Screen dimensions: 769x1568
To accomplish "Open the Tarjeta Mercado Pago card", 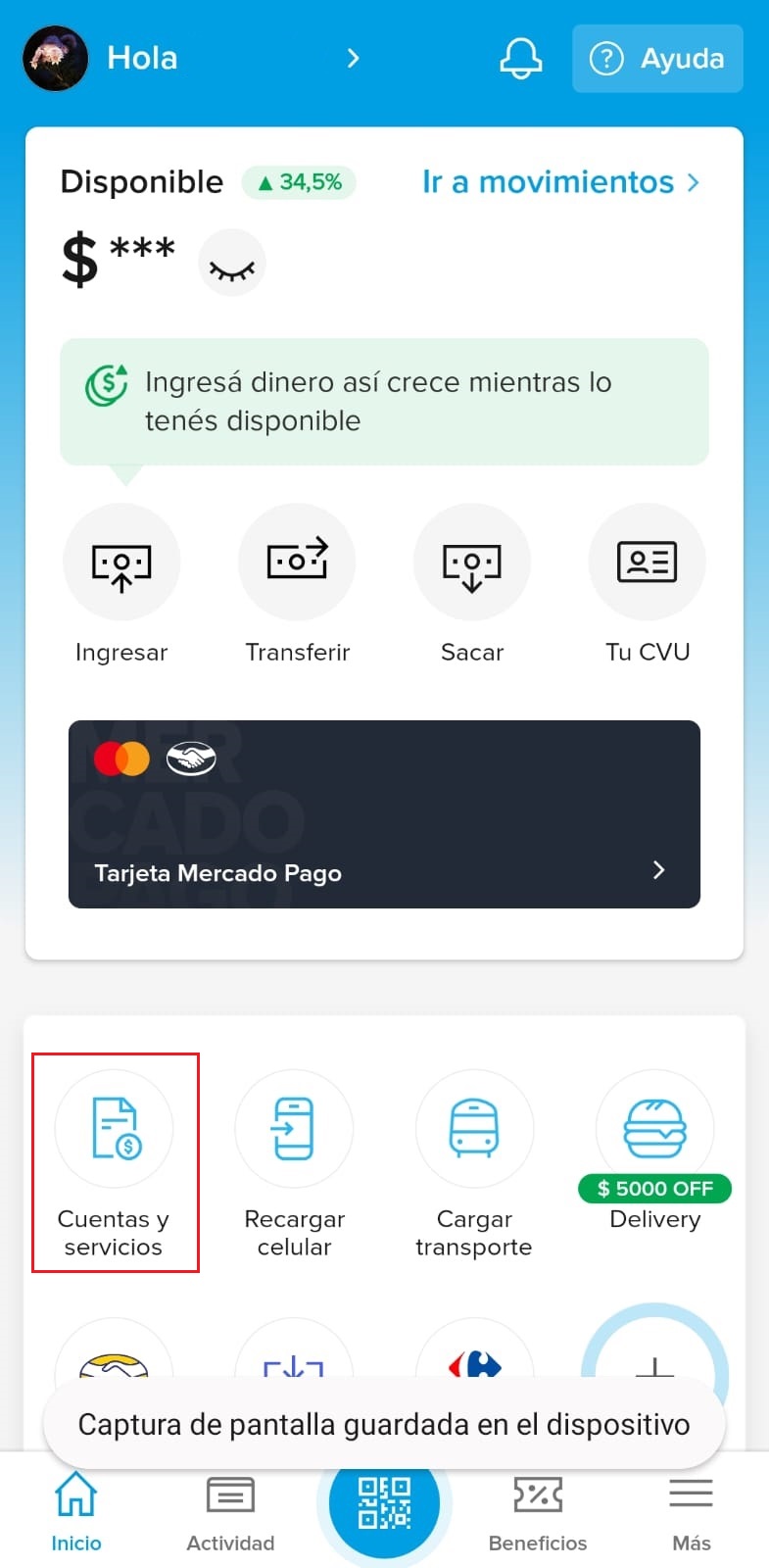I will [383, 814].
